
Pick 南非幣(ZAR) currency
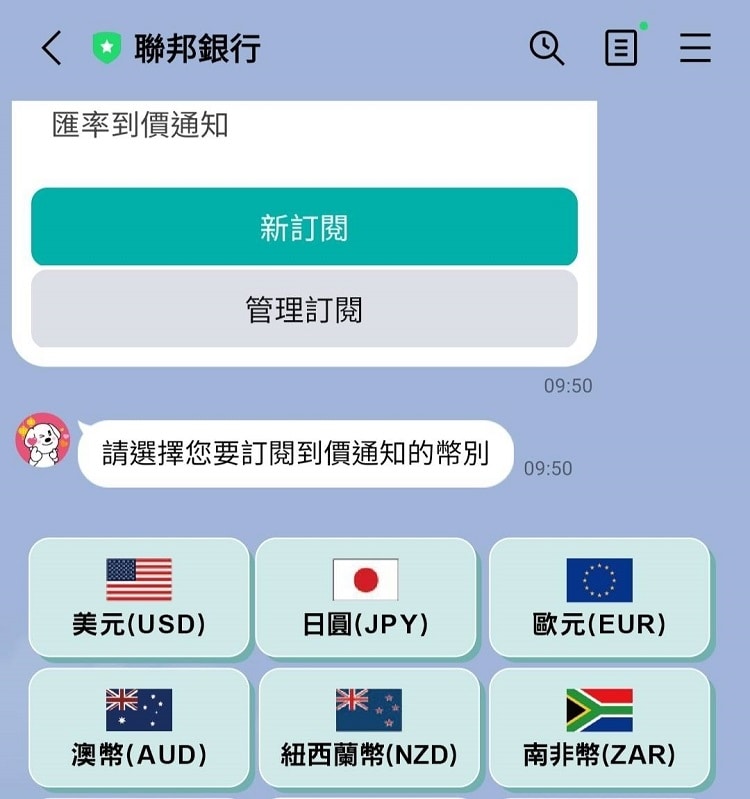599,727
